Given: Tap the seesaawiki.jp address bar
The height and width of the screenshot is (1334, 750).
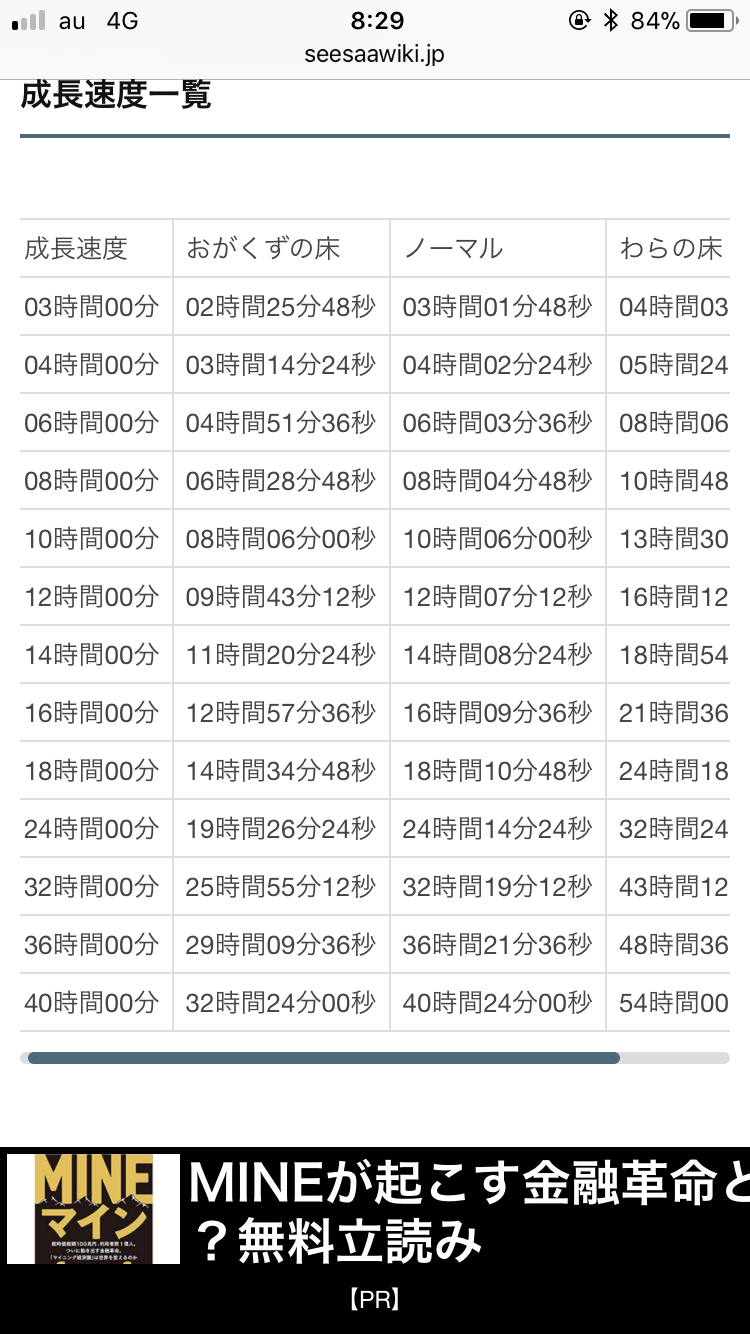Looking at the screenshot, I should [x=375, y=54].
